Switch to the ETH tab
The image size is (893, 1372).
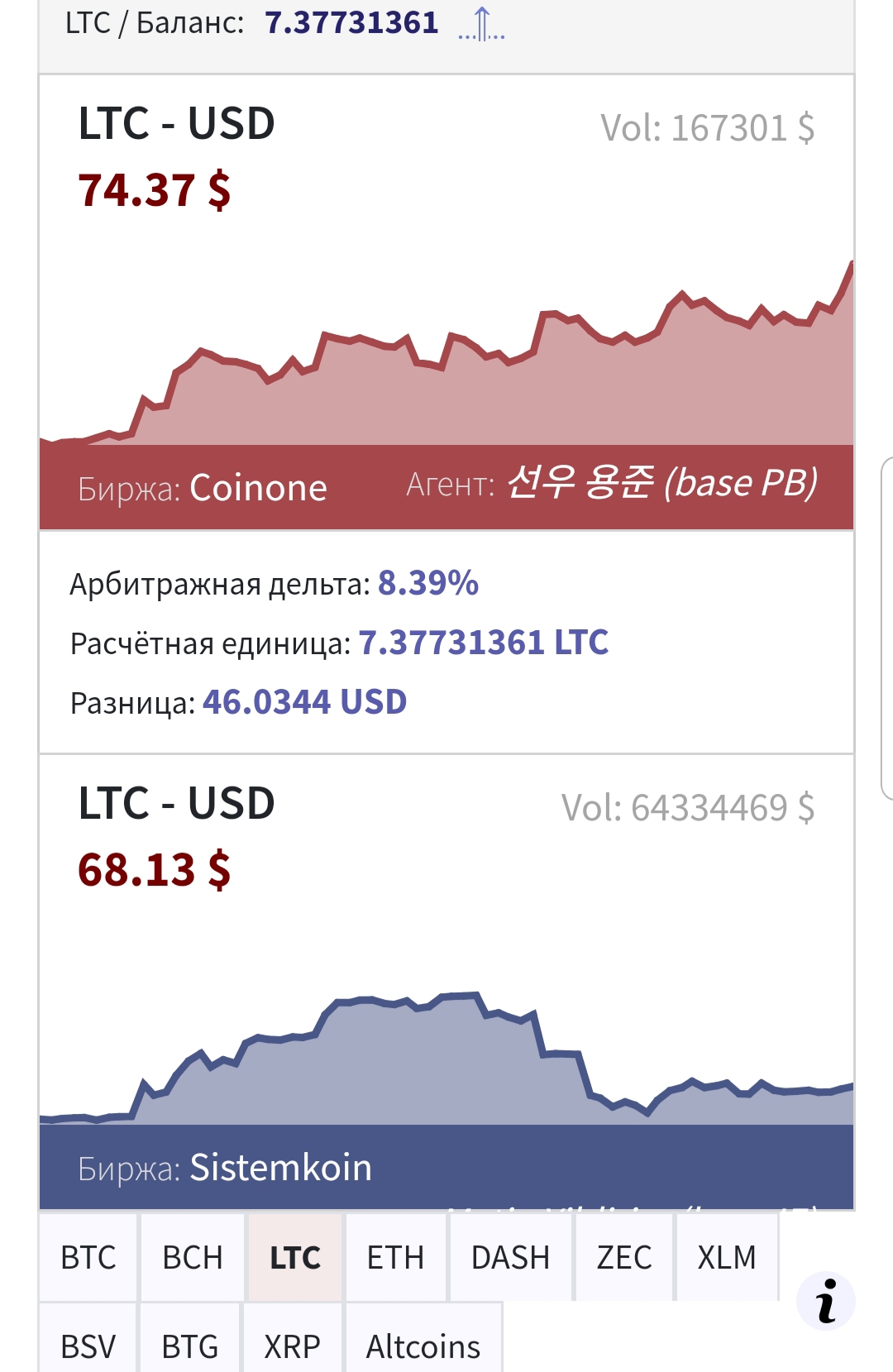(395, 1257)
